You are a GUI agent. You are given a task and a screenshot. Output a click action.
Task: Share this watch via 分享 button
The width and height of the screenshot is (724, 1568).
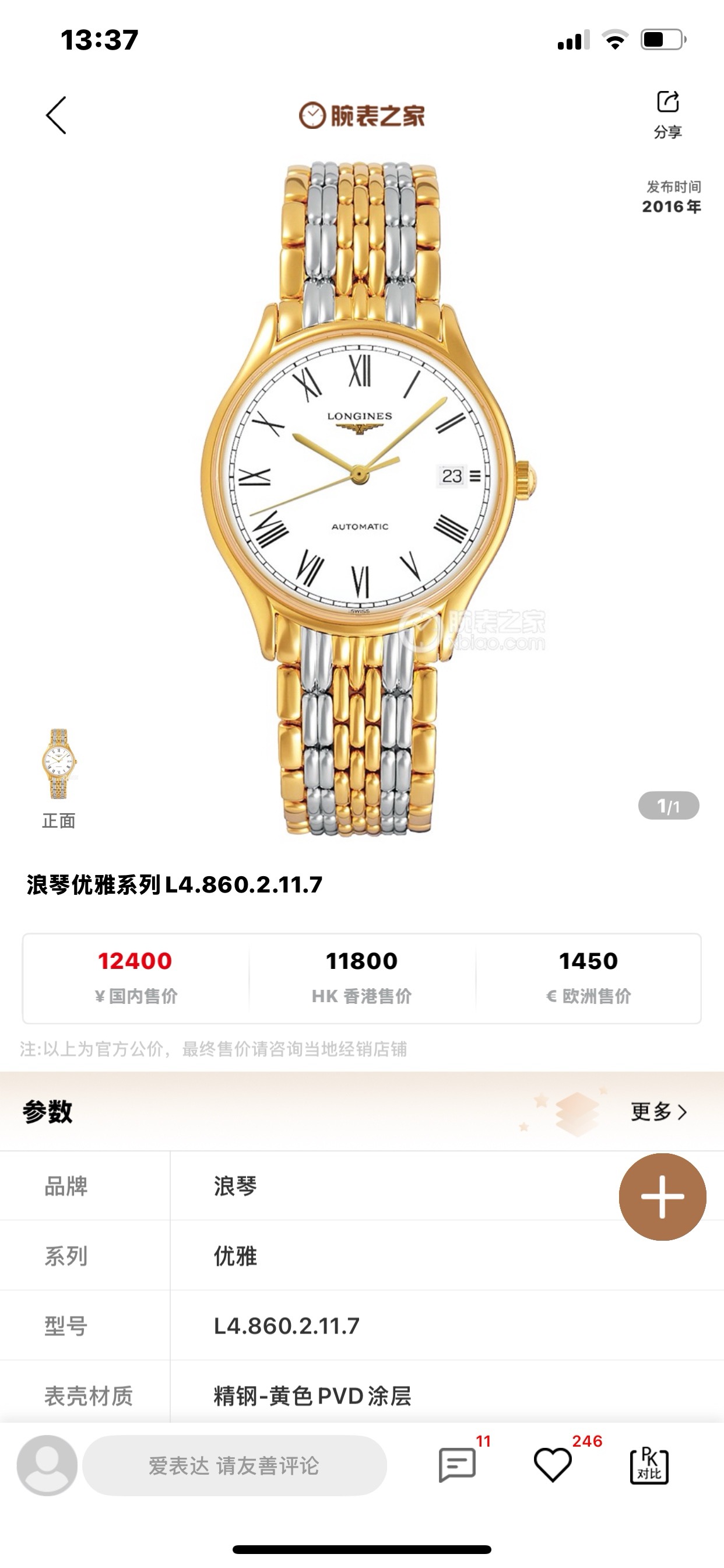coord(667,113)
